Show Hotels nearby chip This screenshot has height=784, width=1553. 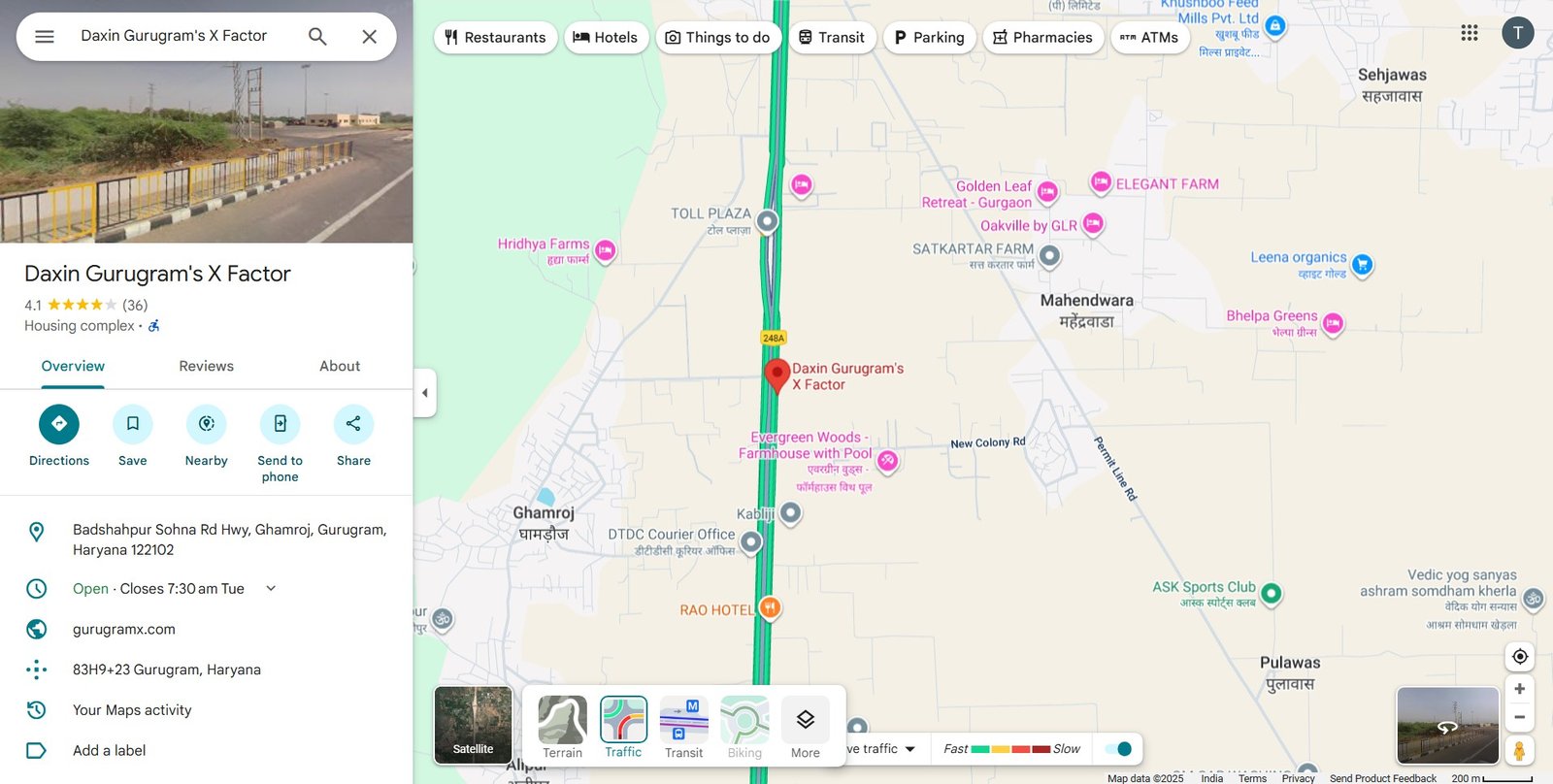(x=606, y=38)
